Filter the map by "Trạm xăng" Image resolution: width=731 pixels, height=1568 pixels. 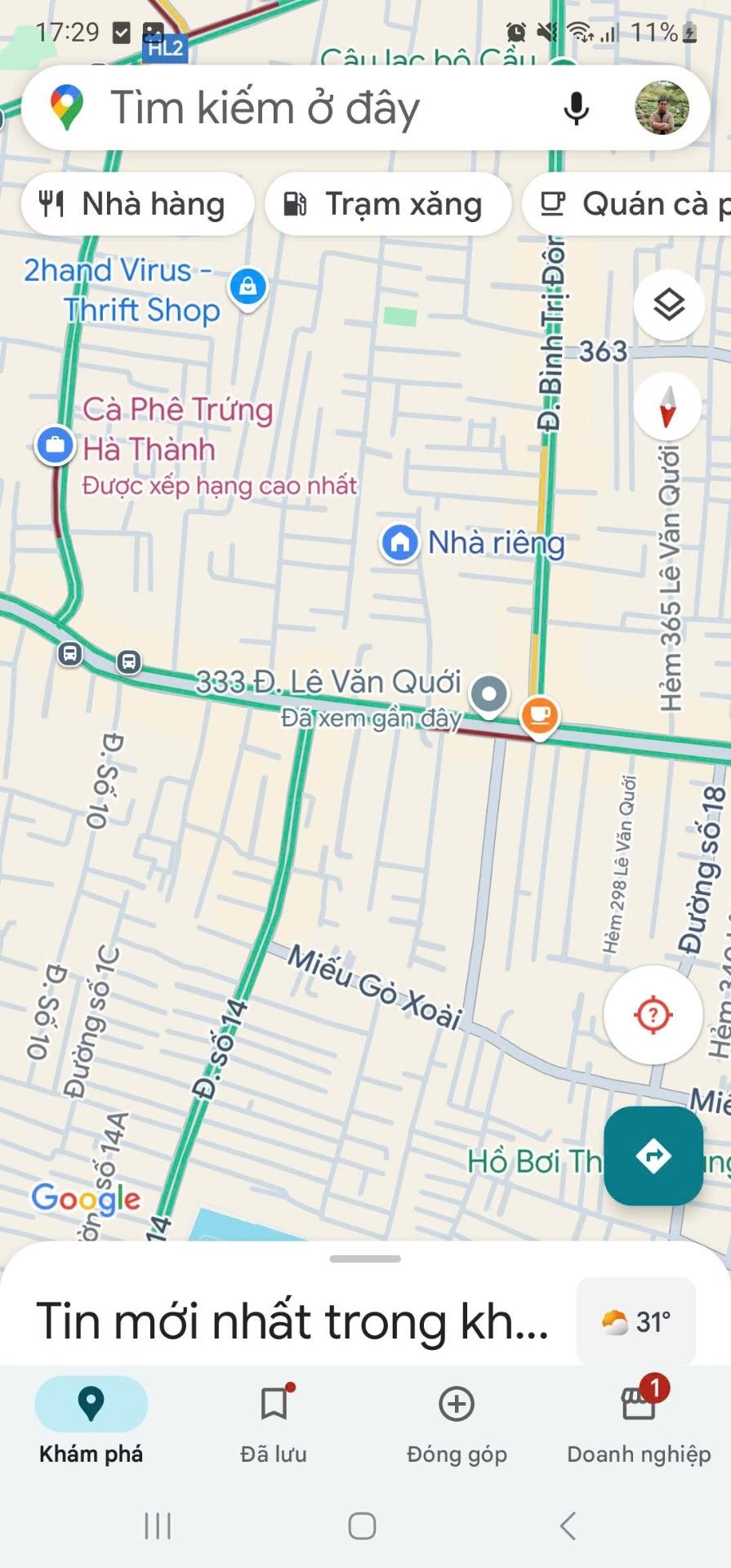point(386,204)
